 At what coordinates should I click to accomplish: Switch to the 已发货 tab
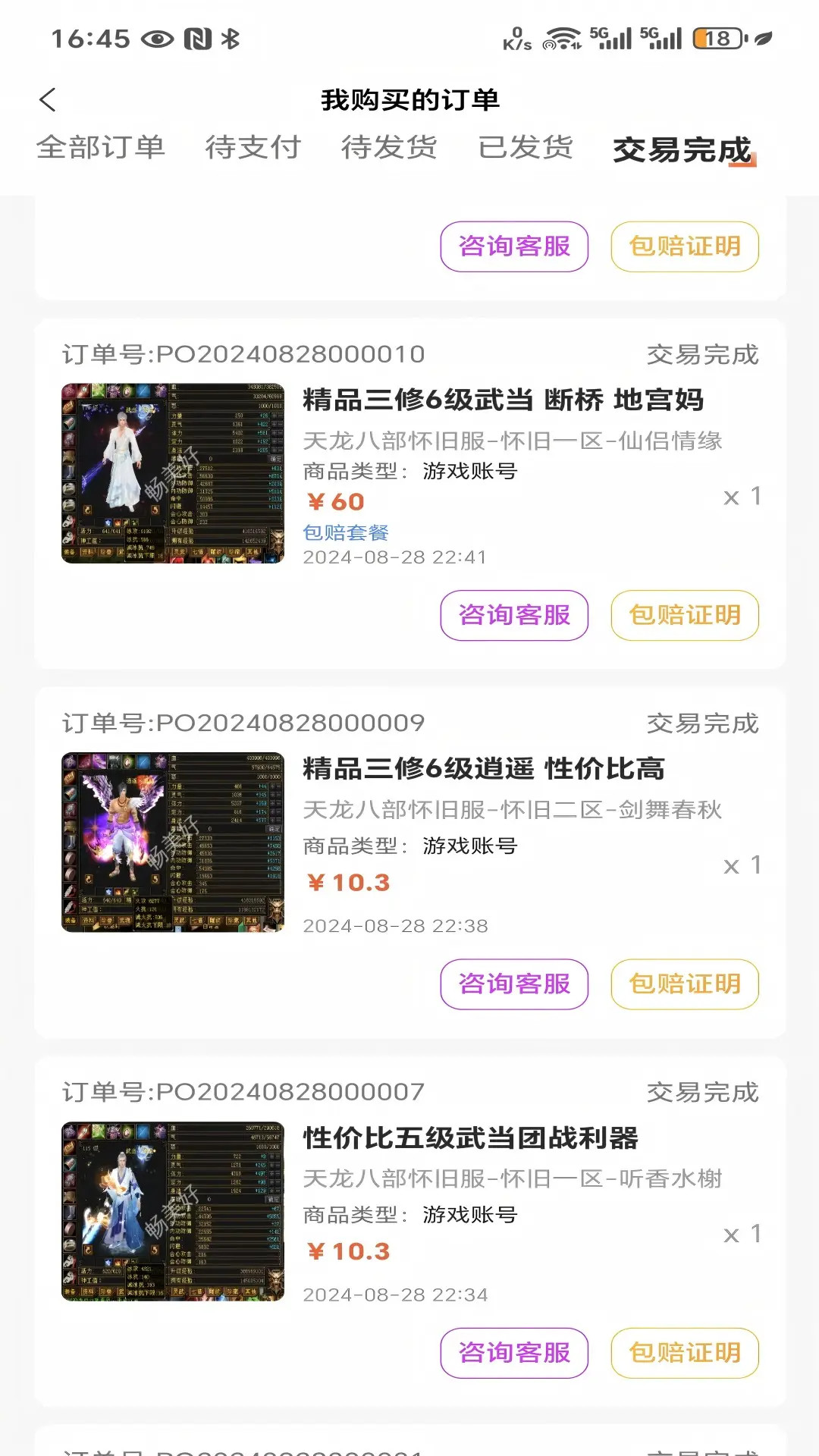coord(526,149)
